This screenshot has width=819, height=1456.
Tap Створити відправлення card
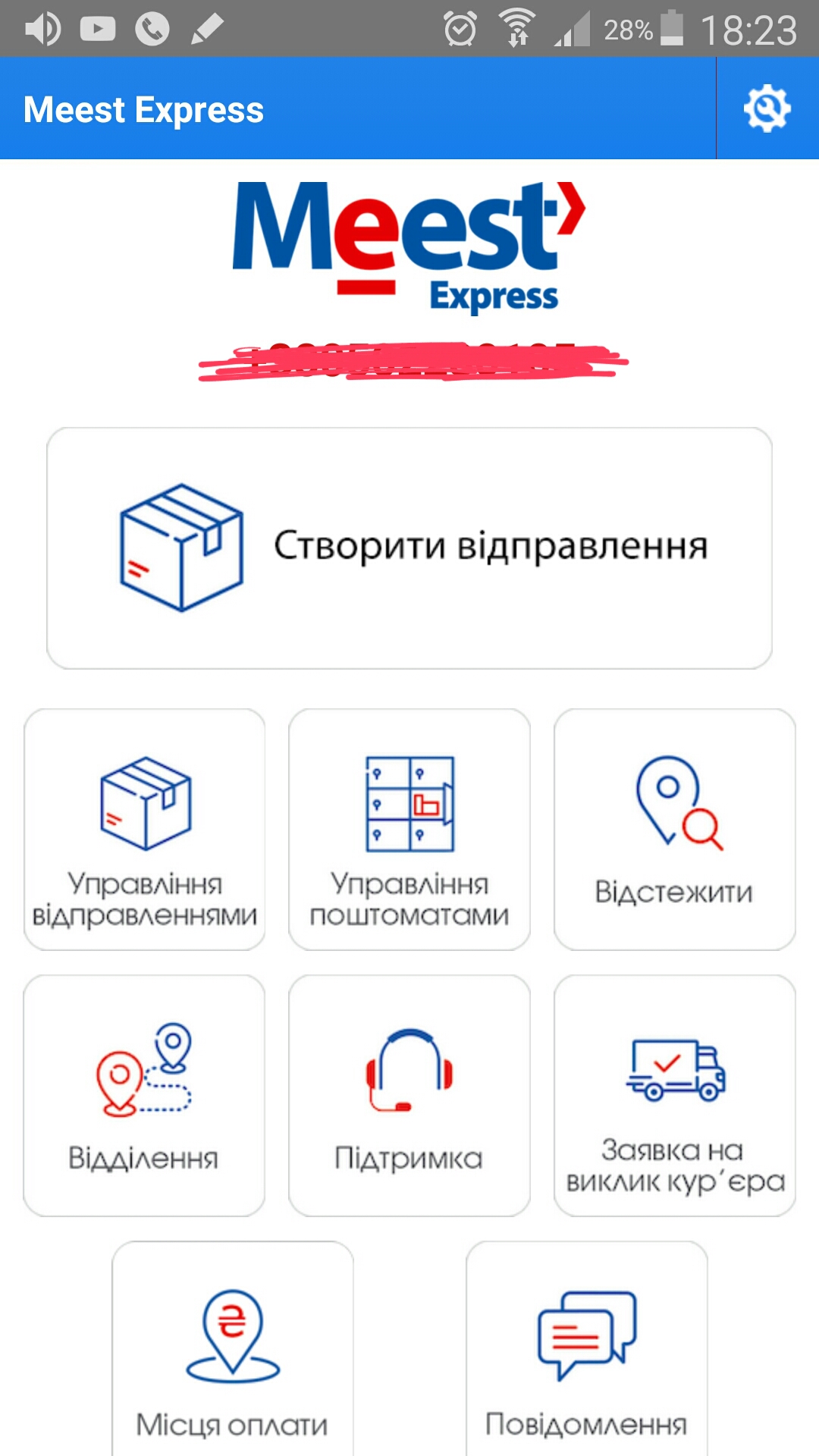point(409,548)
